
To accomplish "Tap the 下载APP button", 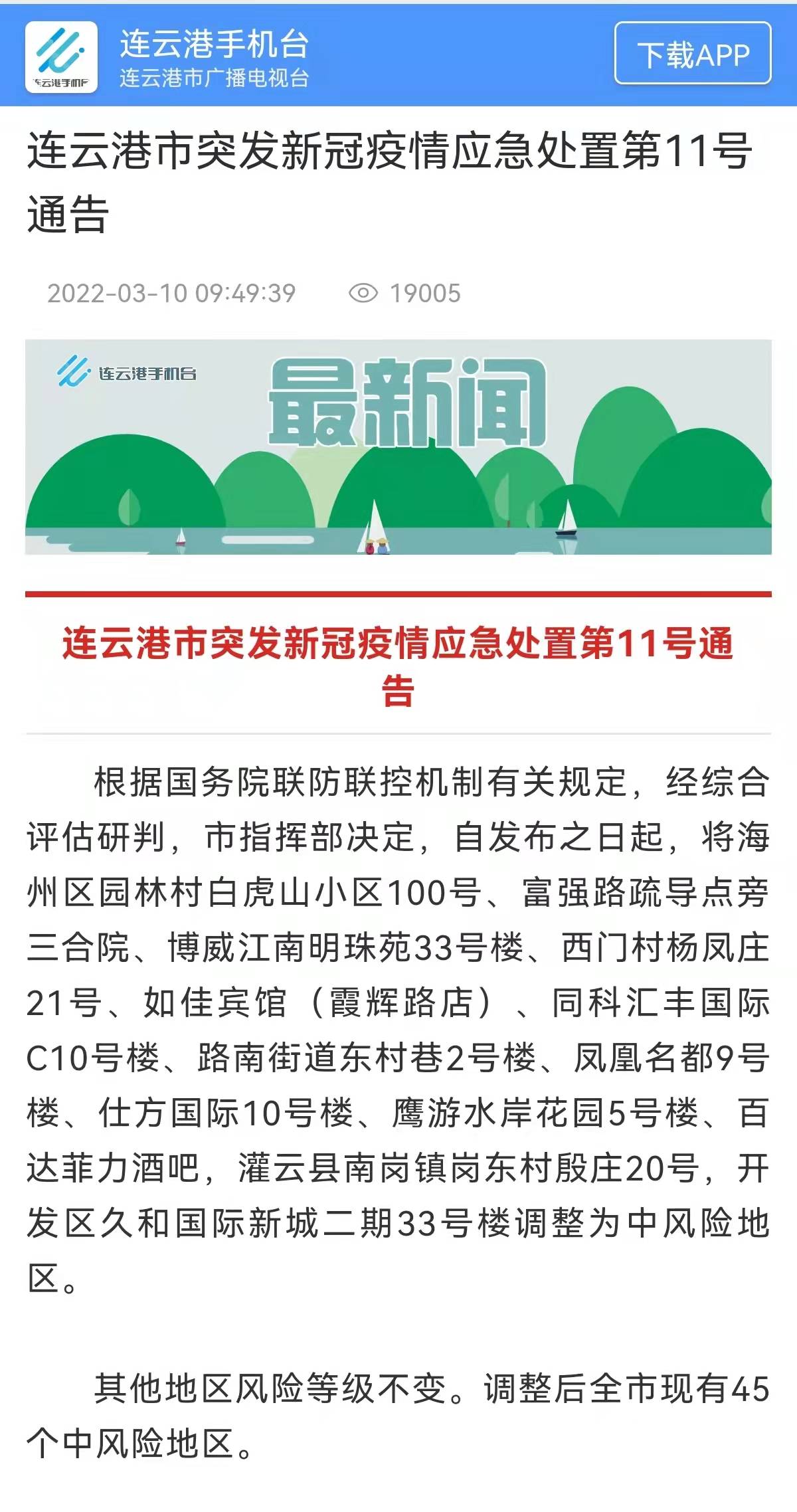I will 693,54.
